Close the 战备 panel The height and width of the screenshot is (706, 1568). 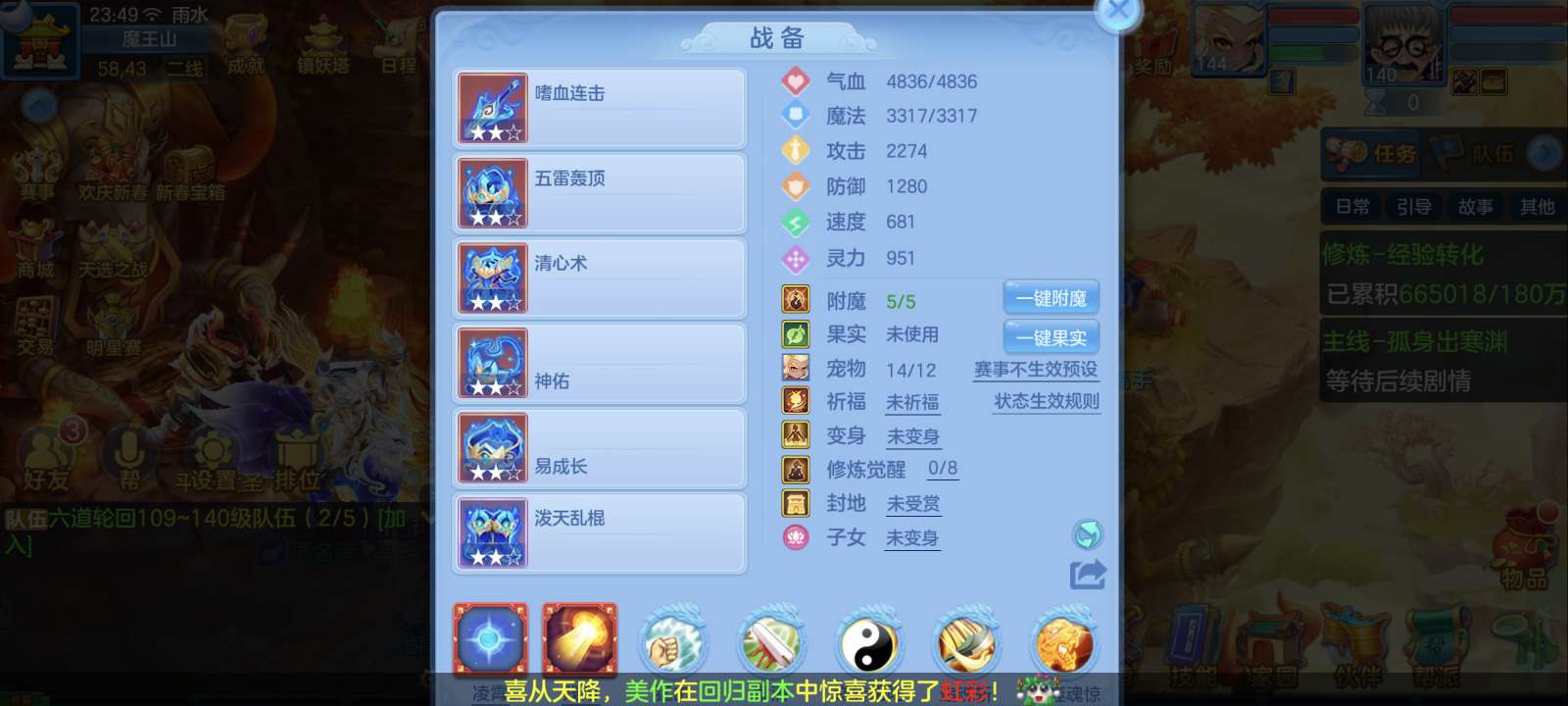pos(1117,13)
